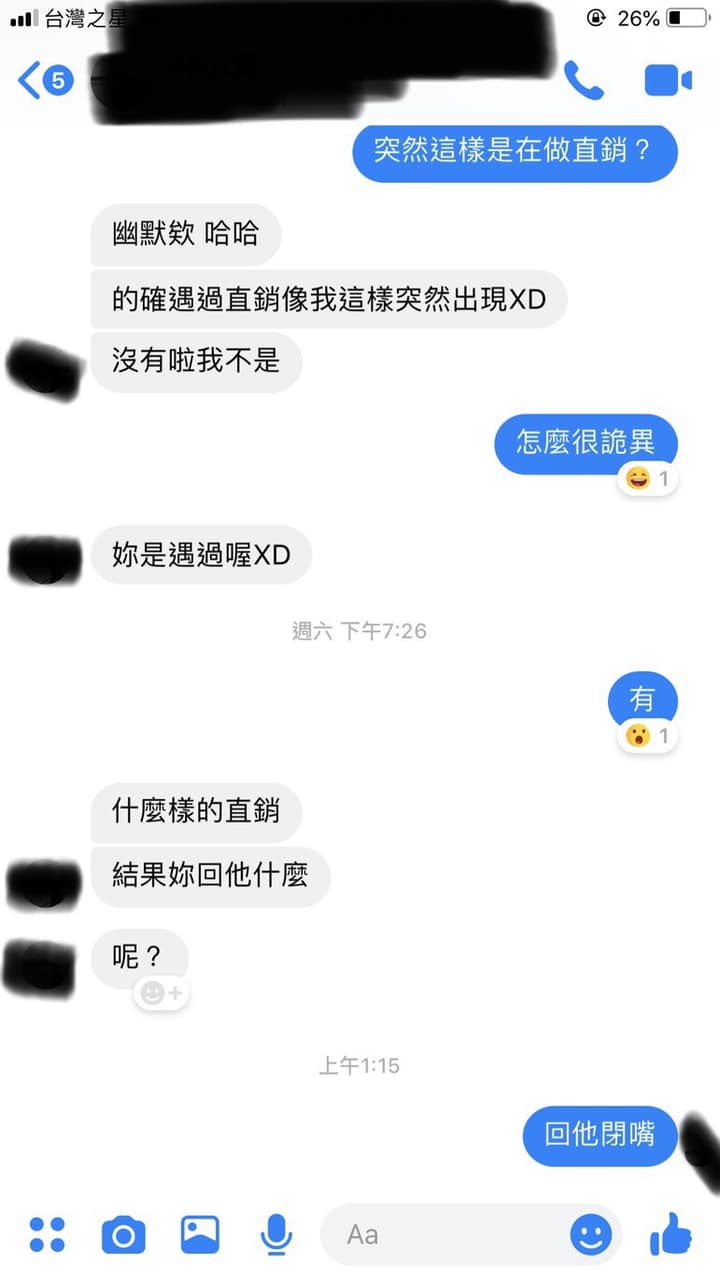Focus the Aa message input field
Image resolution: width=720 pixels, height=1280 pixels.
(450, 1235)
